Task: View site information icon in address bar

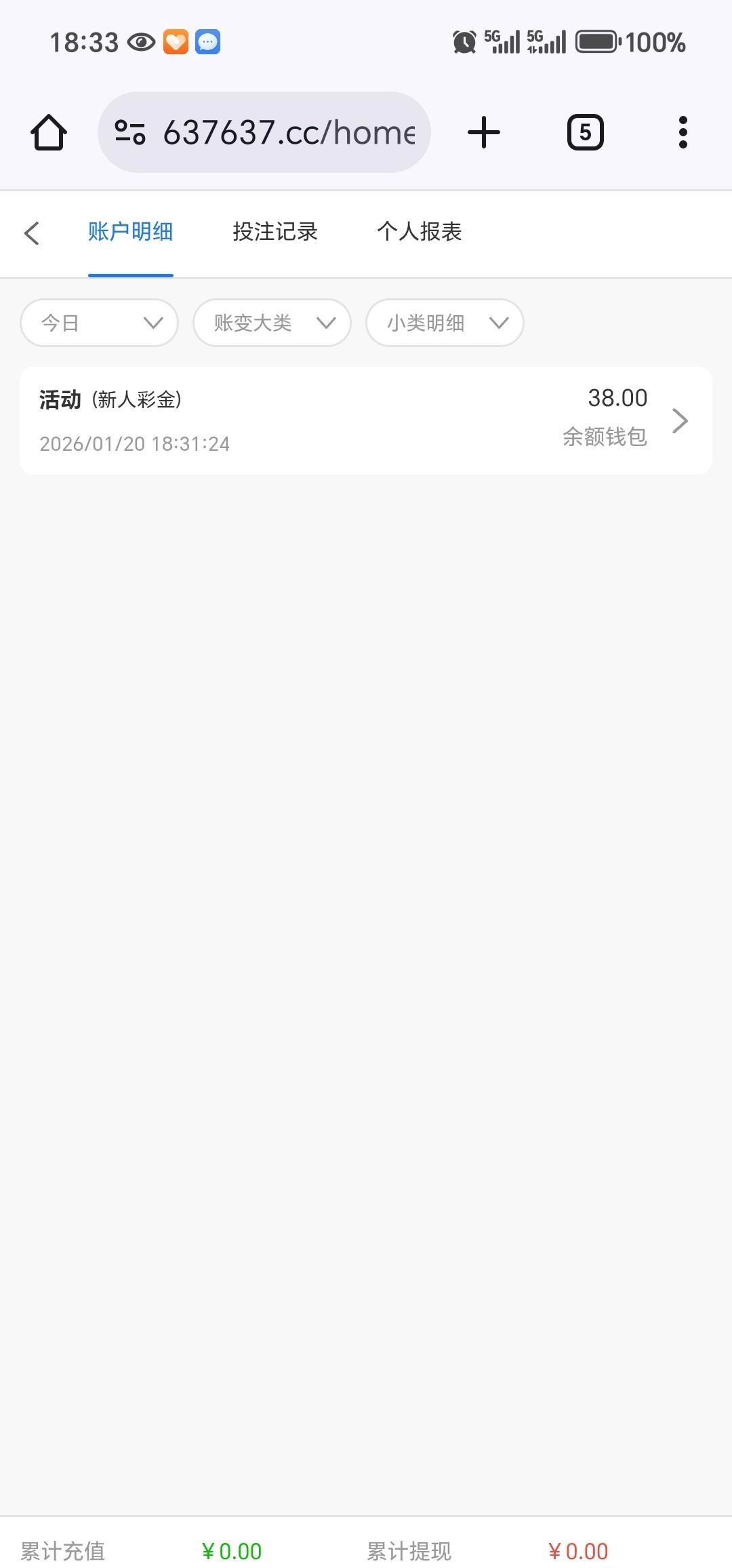Action: 130,132
